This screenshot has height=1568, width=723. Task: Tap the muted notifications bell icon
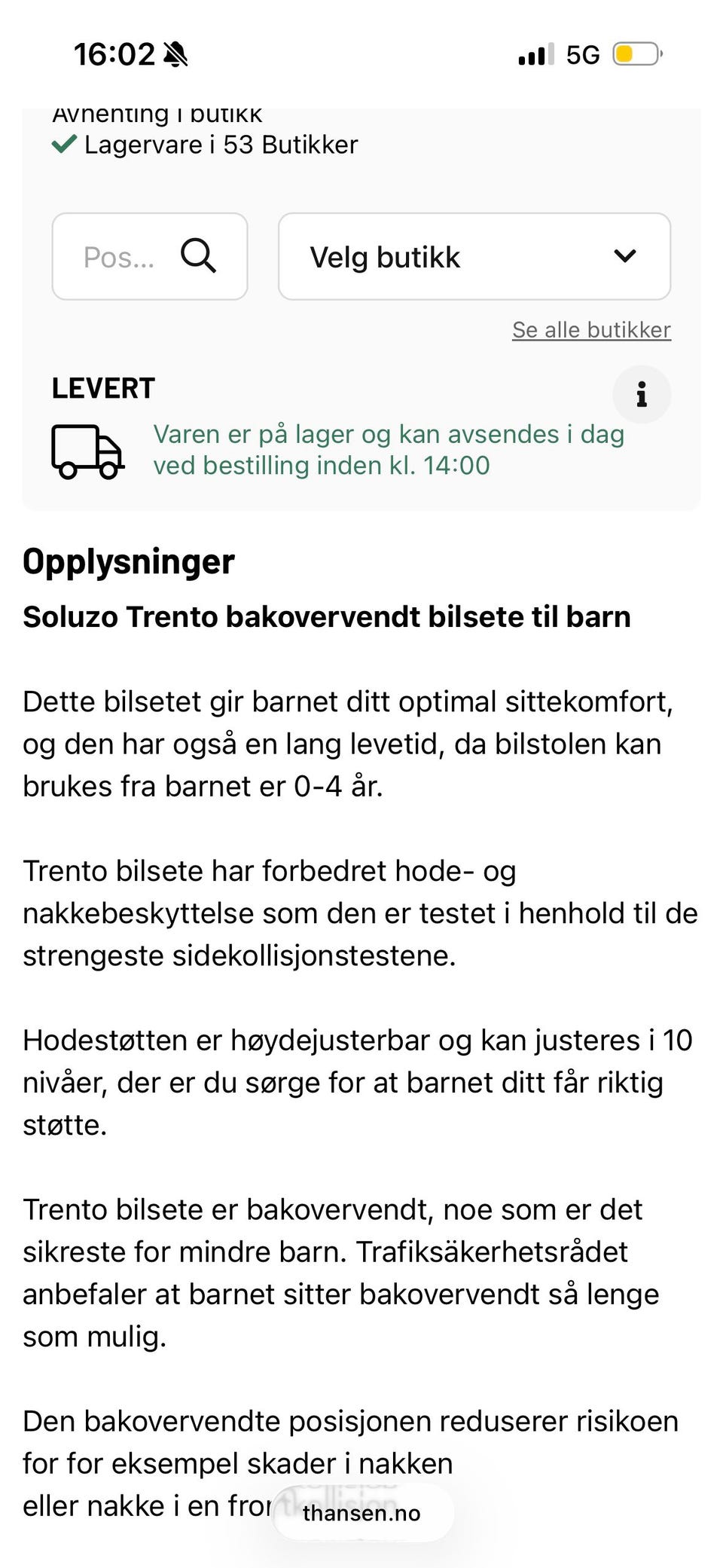(x=175, y=54)
